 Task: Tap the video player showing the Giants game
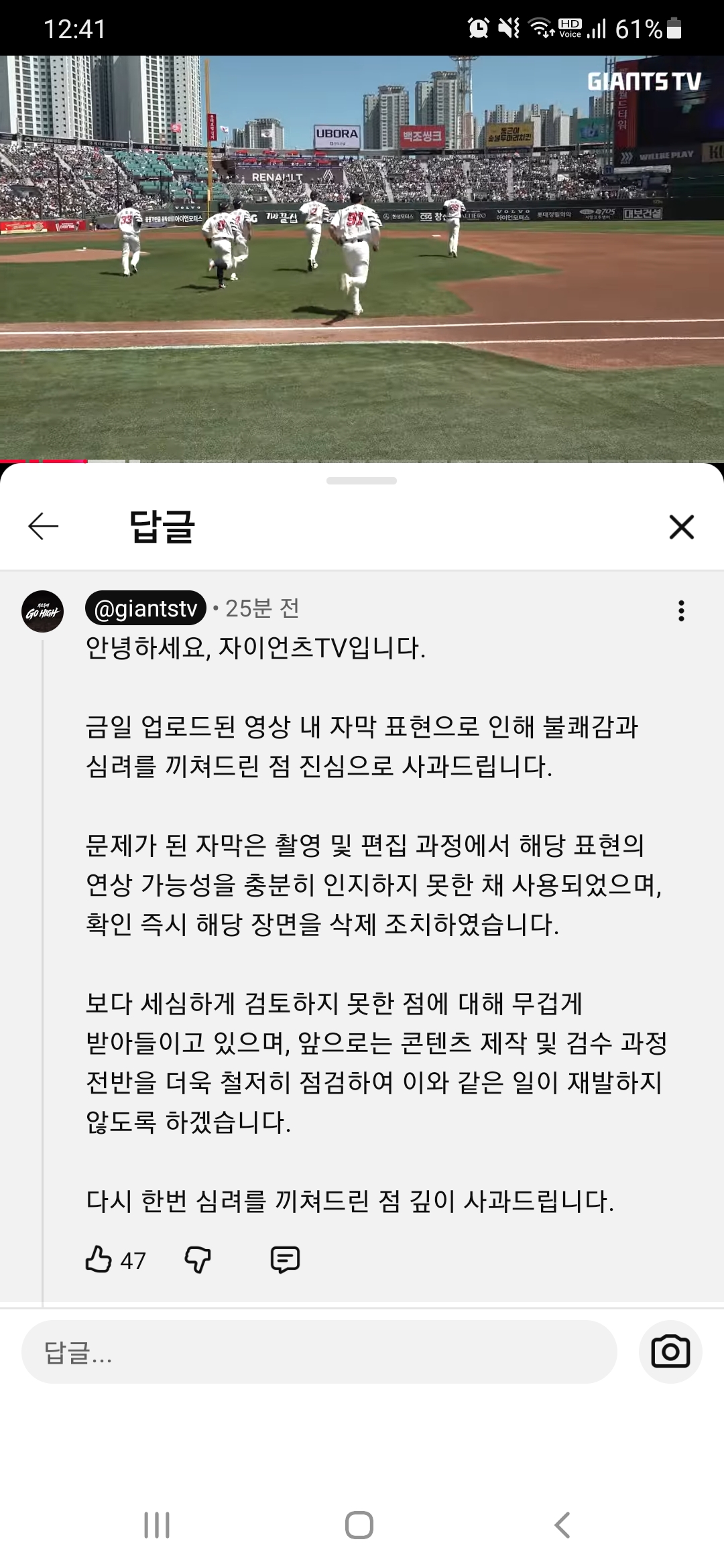pyautogui.click(x=362, y=259)
